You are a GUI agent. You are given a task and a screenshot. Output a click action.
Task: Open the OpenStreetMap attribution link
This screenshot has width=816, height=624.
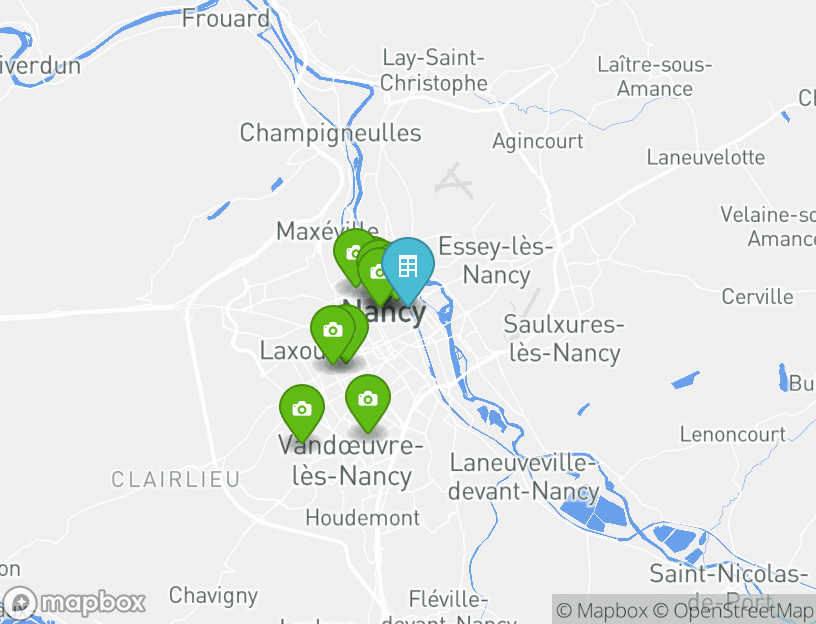click(736, 610)
